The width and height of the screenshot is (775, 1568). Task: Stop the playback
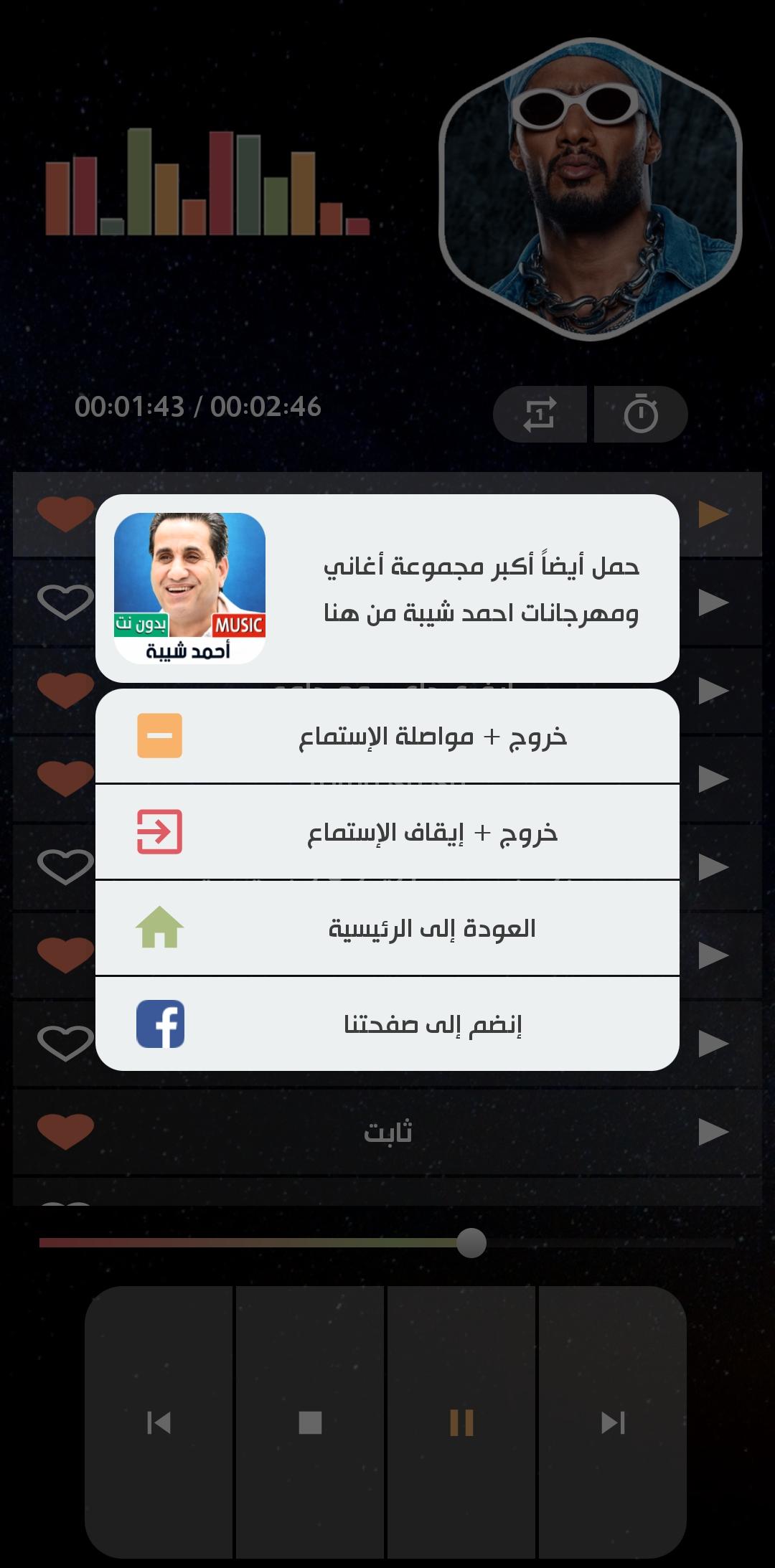tap(310, 1422)
